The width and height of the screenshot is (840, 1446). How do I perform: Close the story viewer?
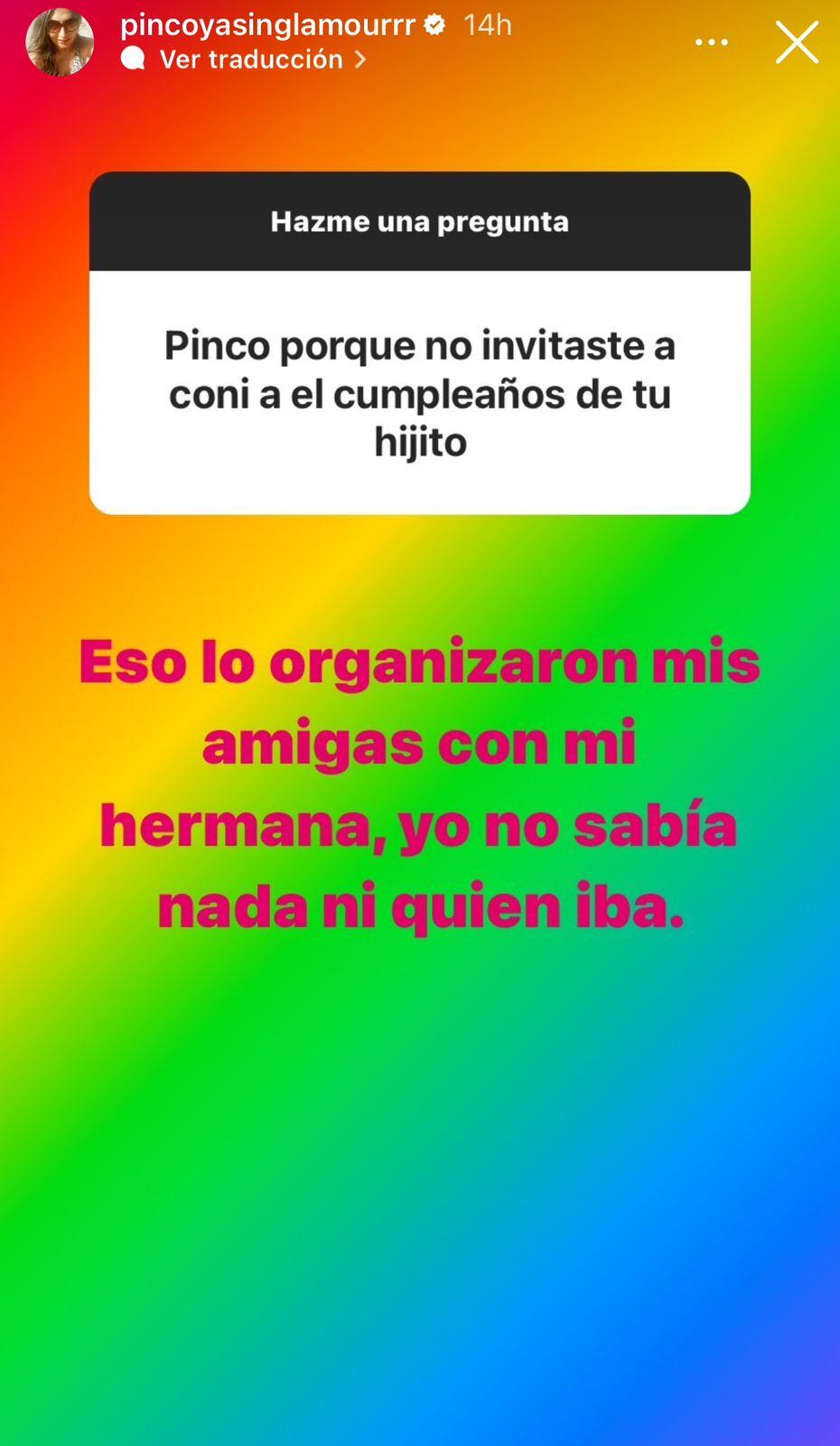[796, 42]
